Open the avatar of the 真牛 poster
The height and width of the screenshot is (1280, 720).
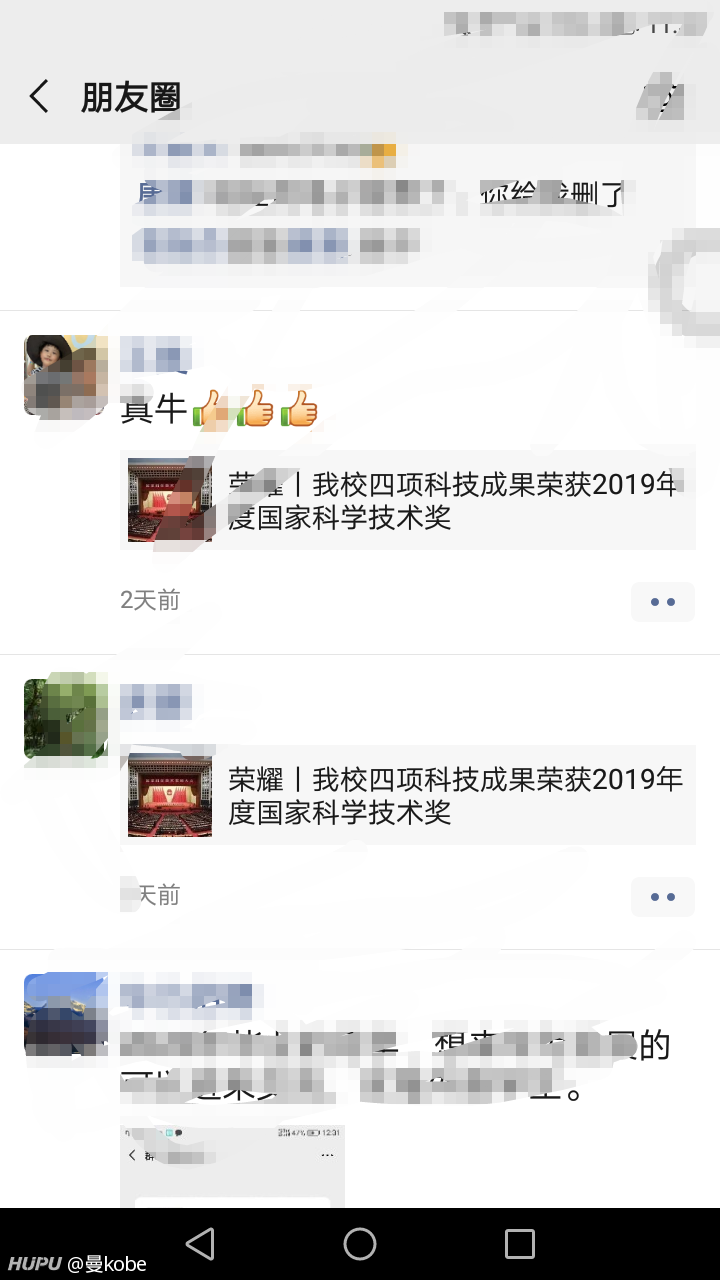(66, 376)
